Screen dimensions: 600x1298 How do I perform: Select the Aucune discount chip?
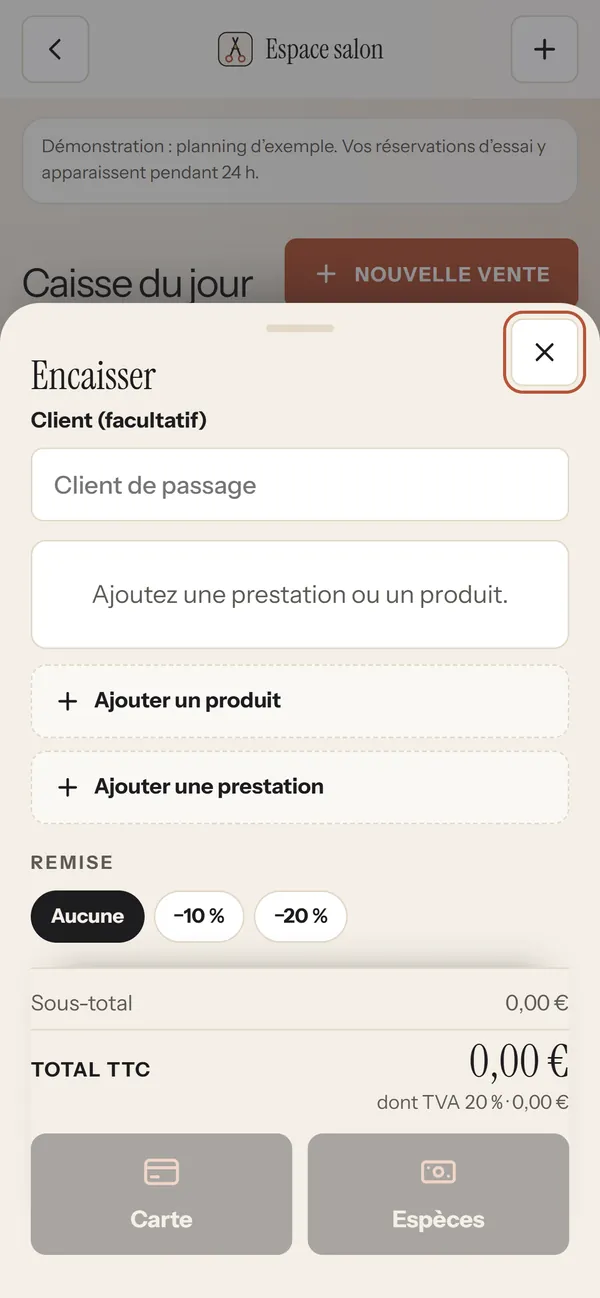point(88,916)
